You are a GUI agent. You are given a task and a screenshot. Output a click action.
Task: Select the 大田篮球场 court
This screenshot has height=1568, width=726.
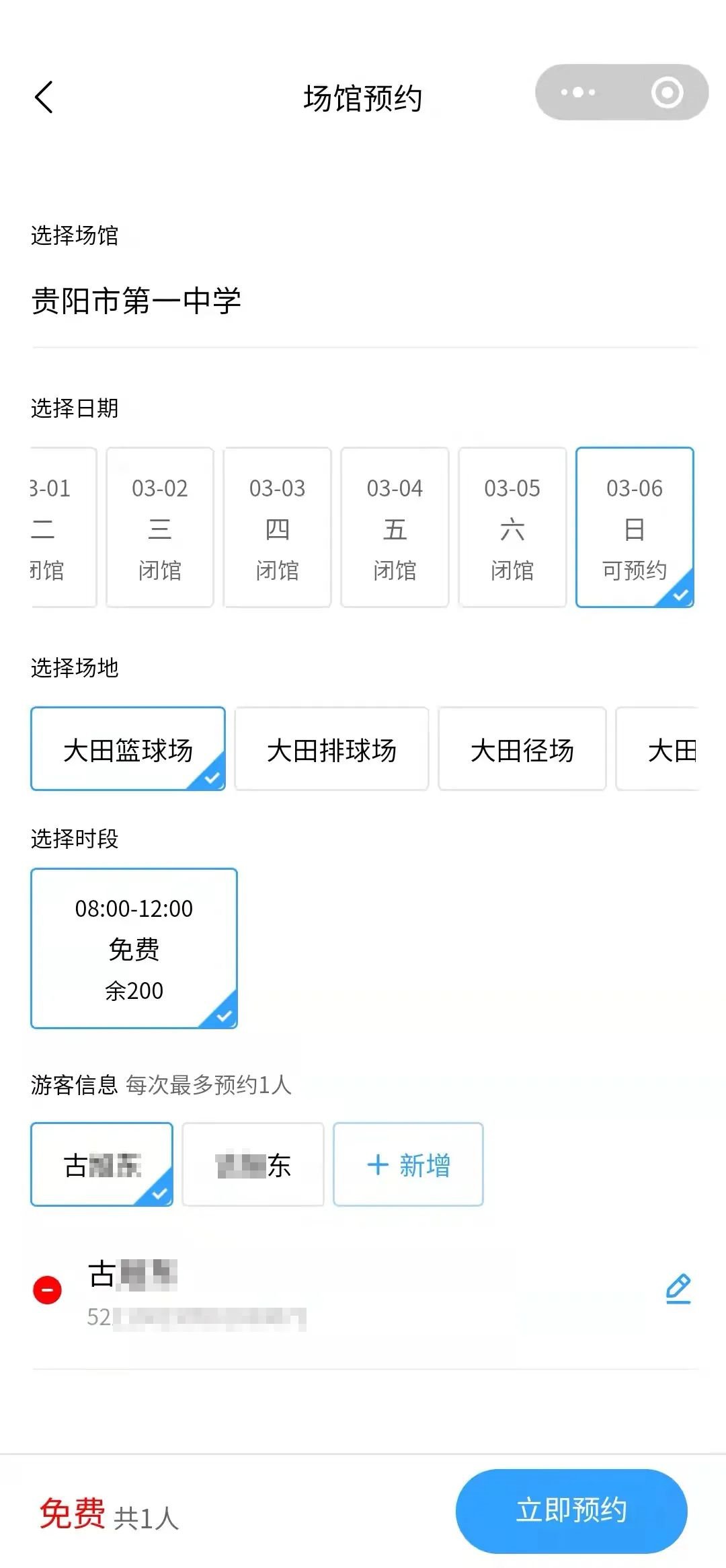(128, 749)
